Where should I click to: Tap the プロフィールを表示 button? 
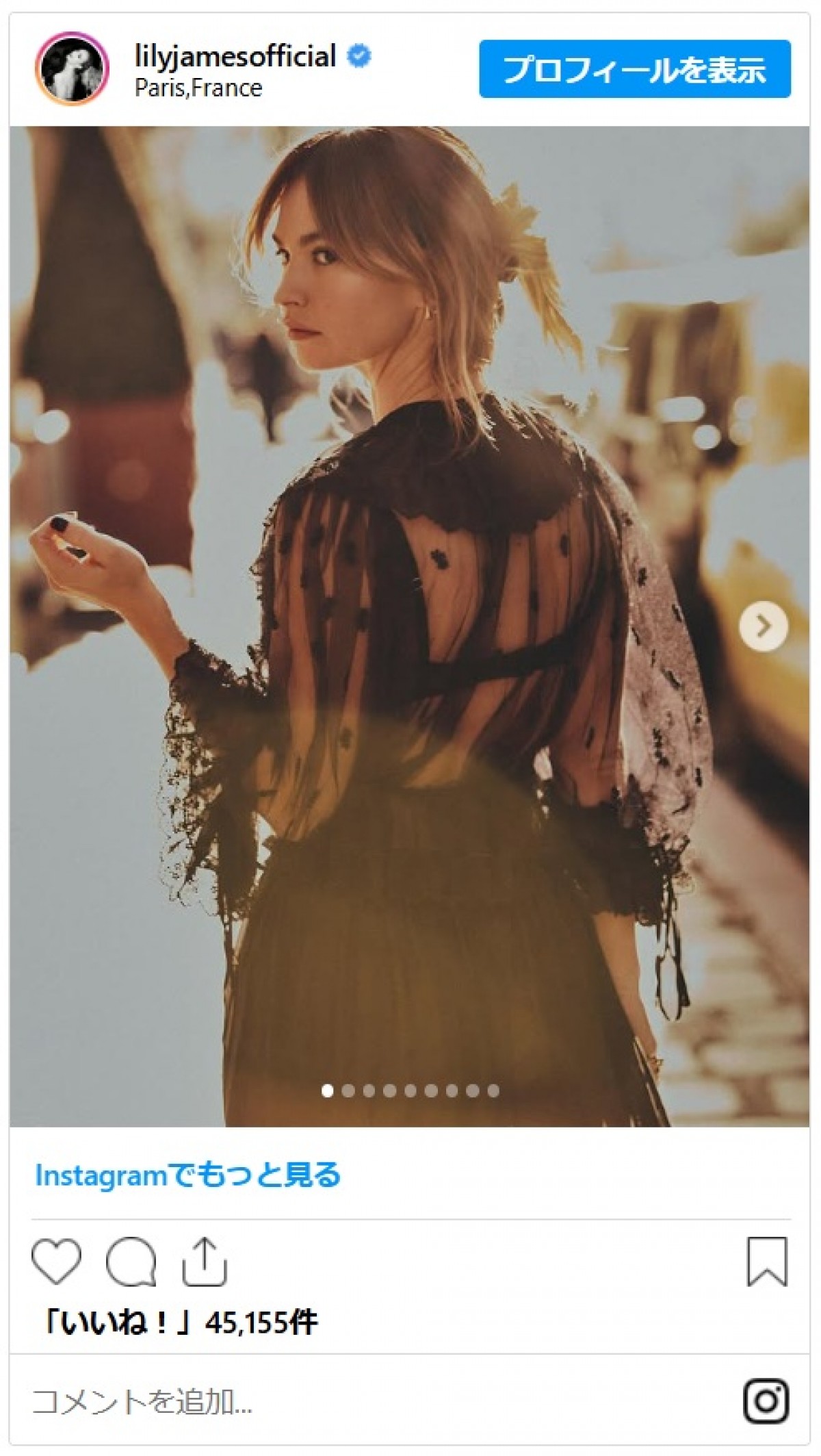[x=634, y=69]
